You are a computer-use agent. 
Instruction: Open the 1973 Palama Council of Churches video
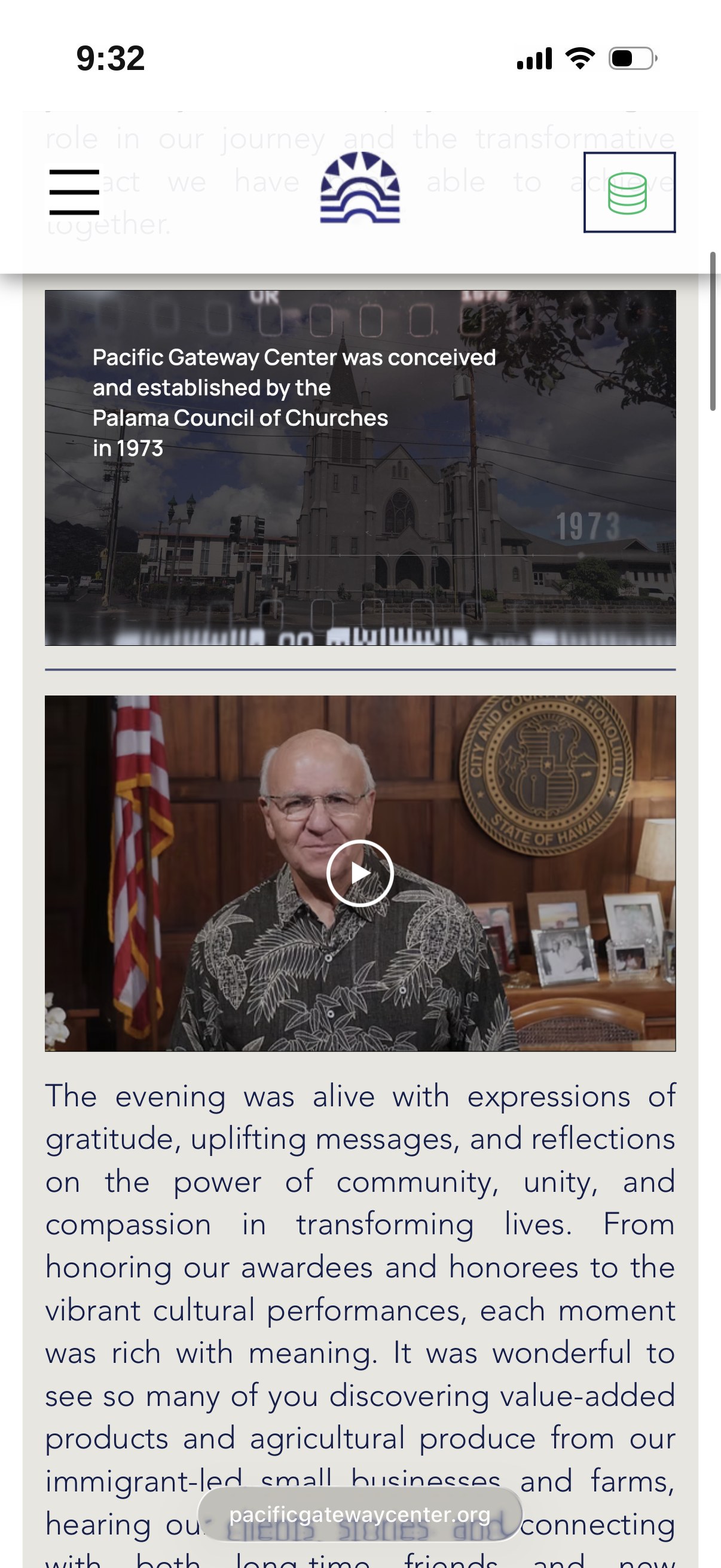click(x=360, y=468)
